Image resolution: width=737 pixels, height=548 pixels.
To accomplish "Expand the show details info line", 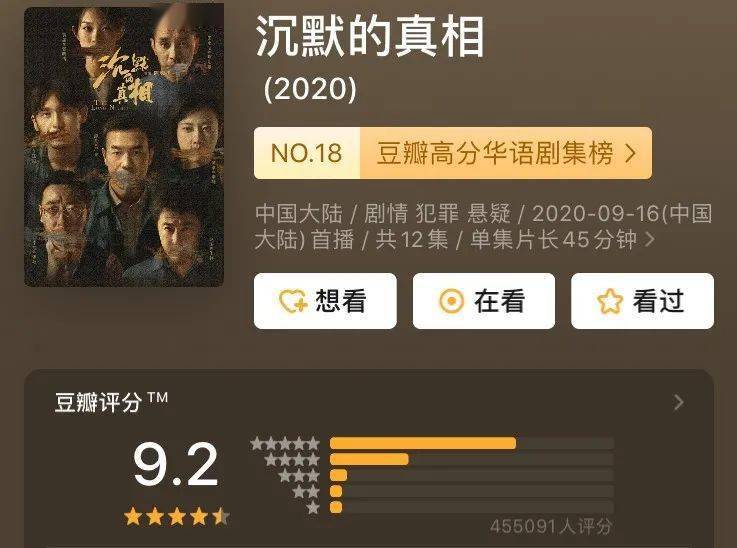I will 651,240.
